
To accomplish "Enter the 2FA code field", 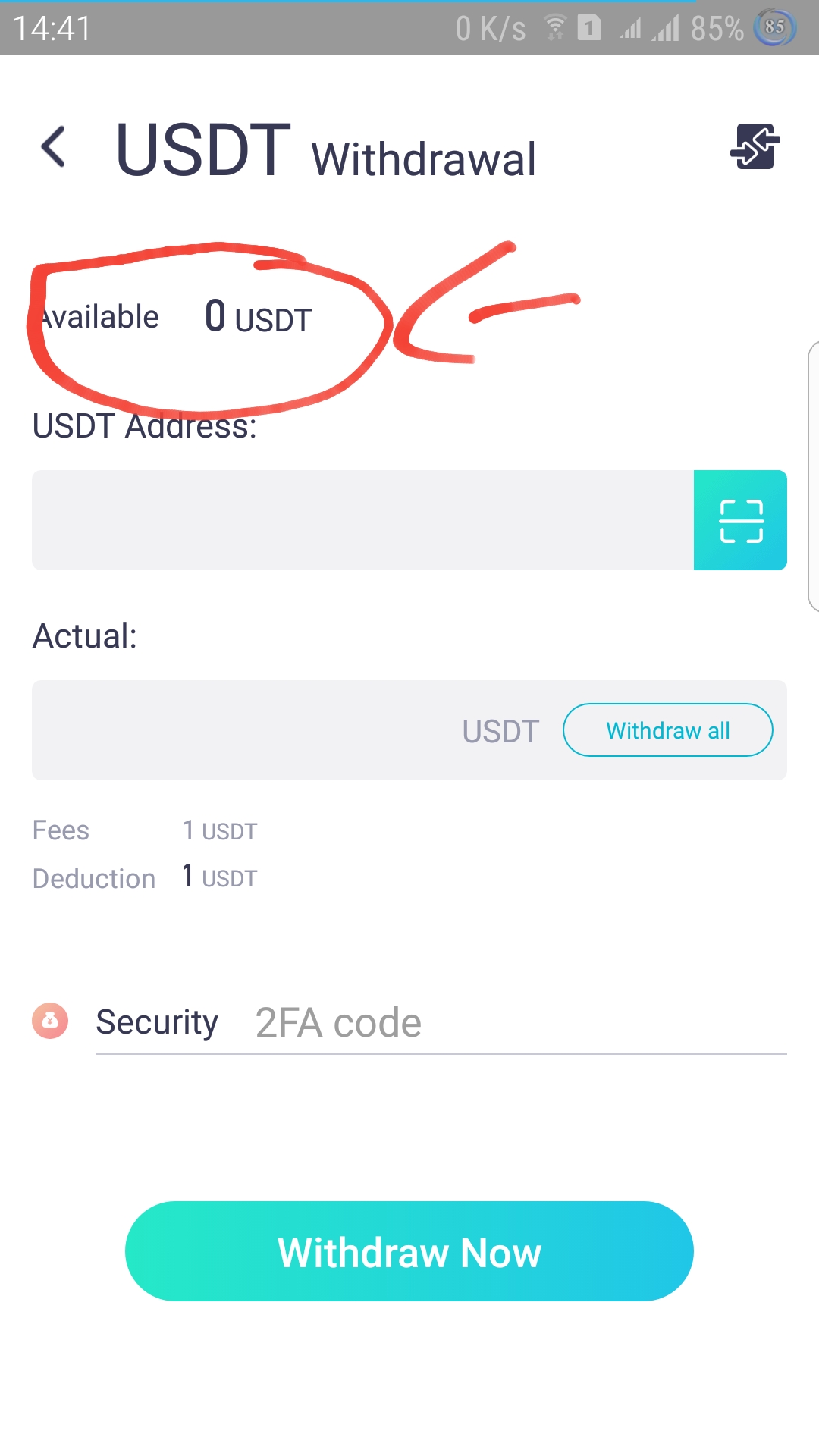I will pyautogui.click(x=516, y=1023).
